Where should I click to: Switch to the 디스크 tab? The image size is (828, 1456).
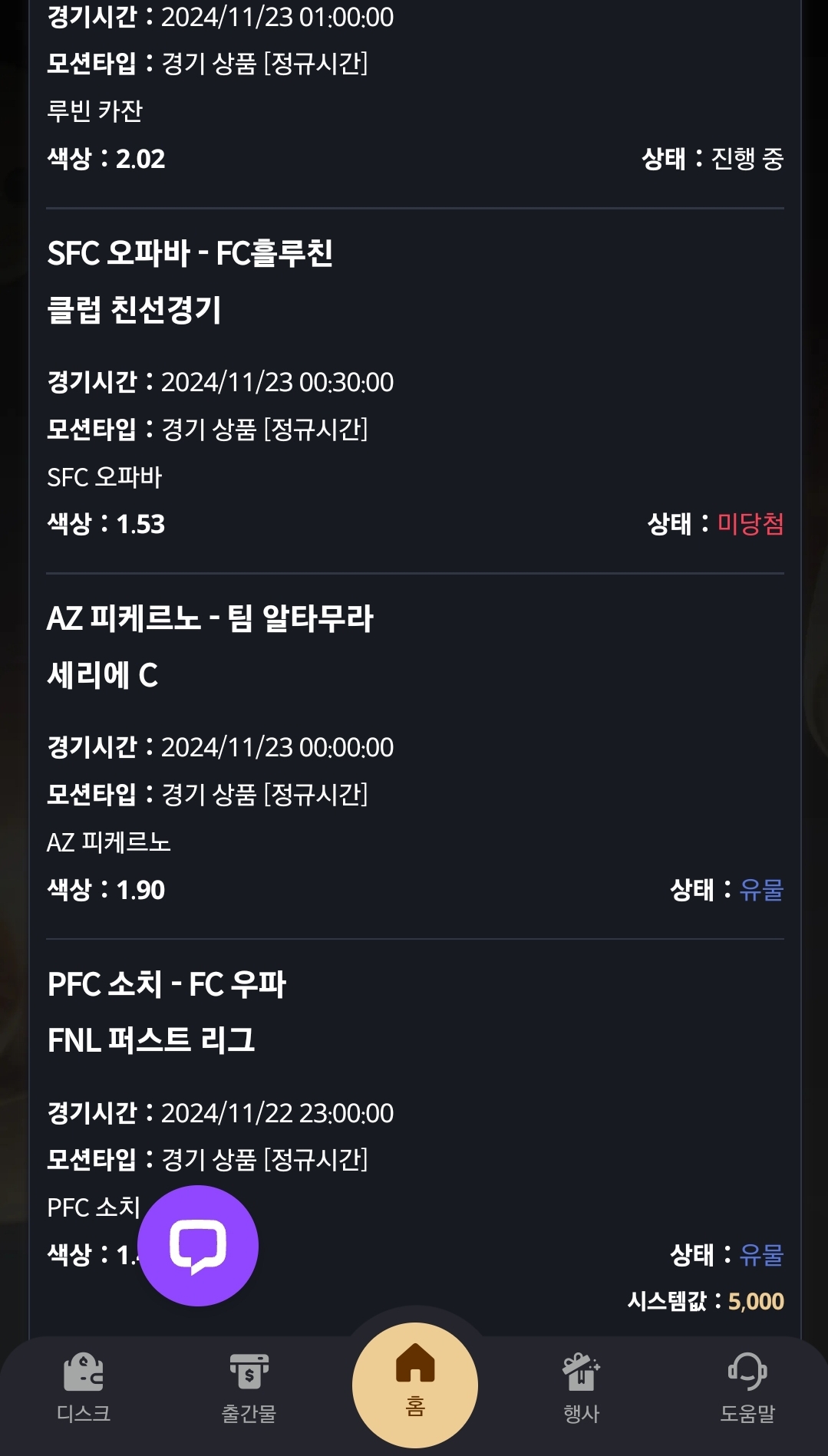[x=84, y=1387]
